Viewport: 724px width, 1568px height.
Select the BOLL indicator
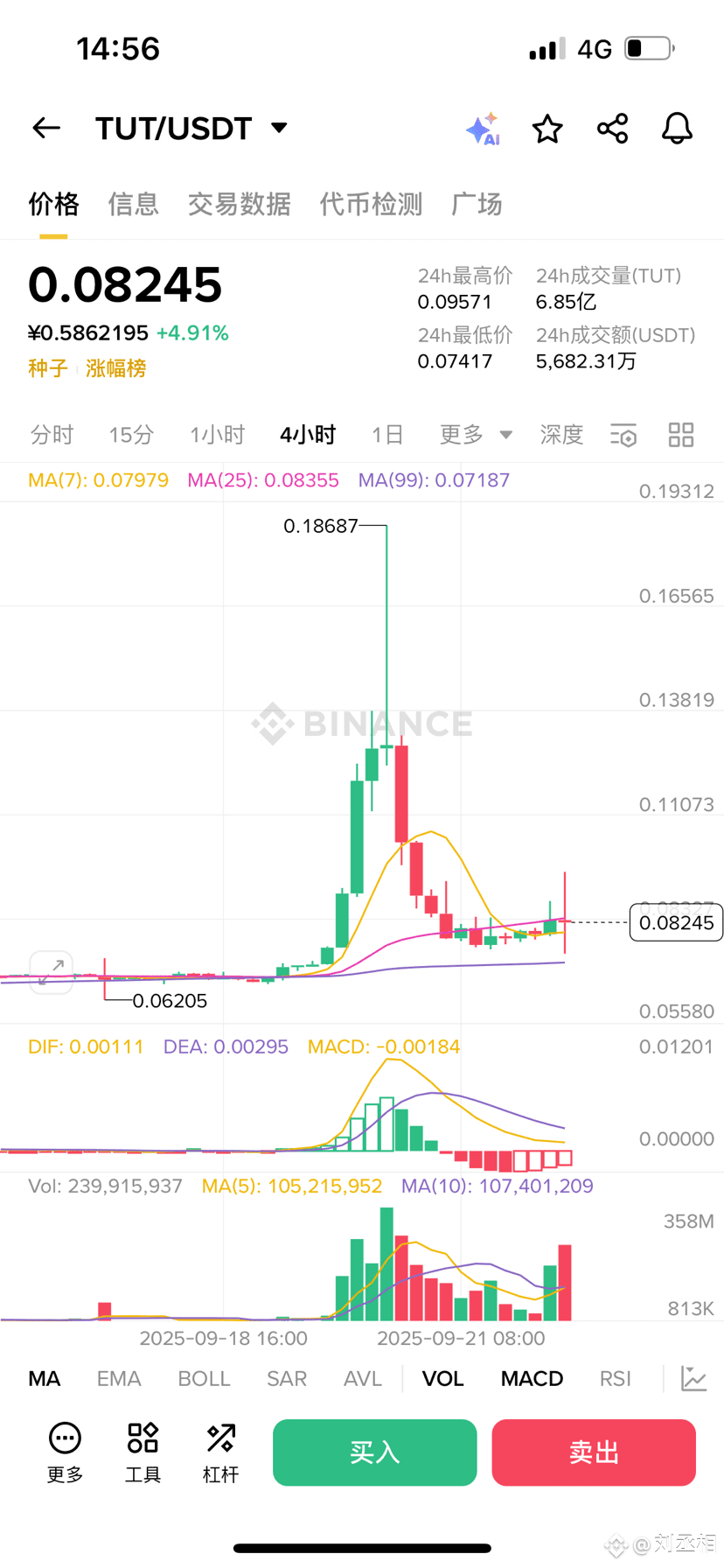[x=204, y=1379]
